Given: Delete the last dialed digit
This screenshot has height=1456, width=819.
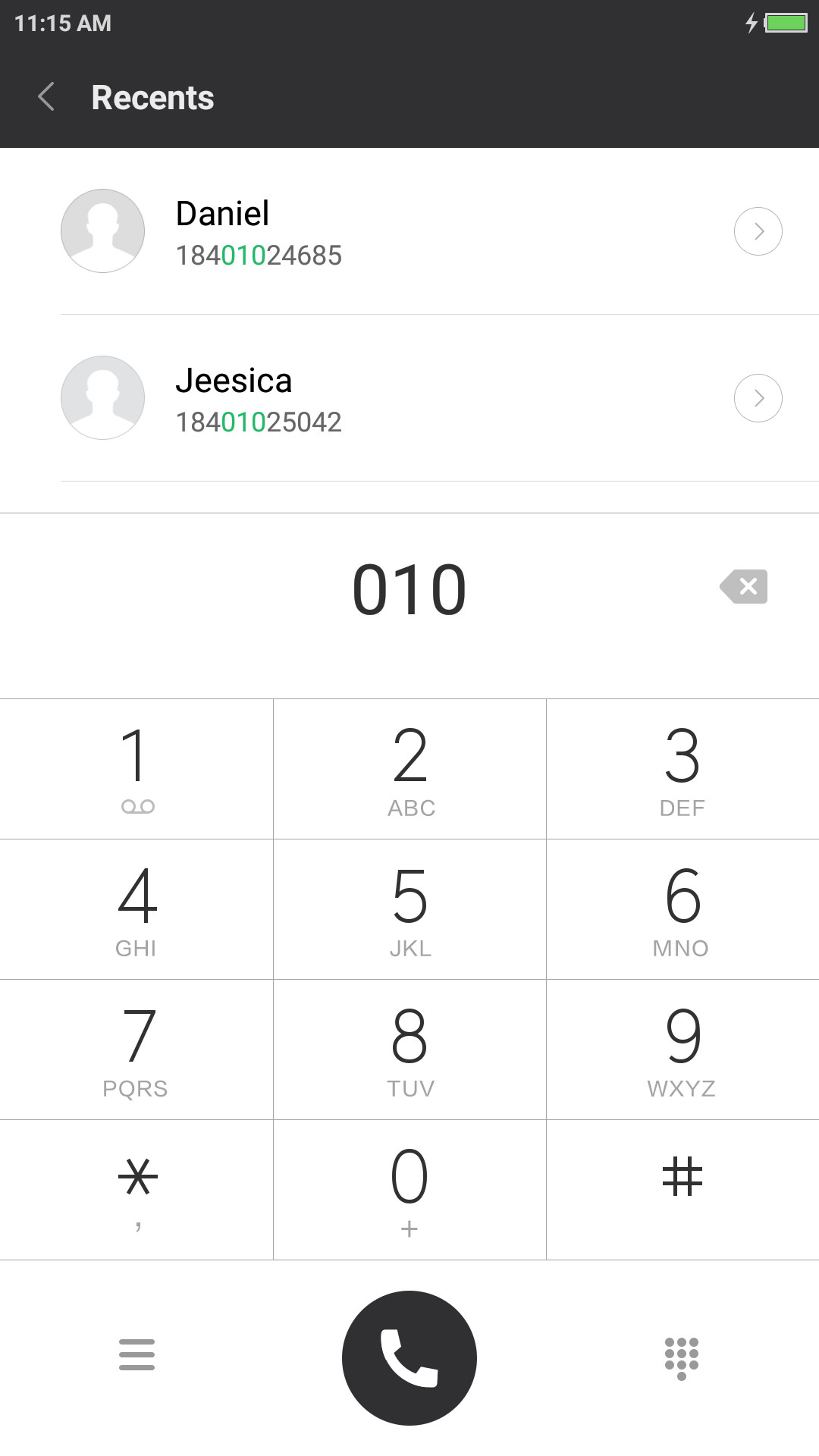Looking at the screenshot, I should tap(744, 586).
